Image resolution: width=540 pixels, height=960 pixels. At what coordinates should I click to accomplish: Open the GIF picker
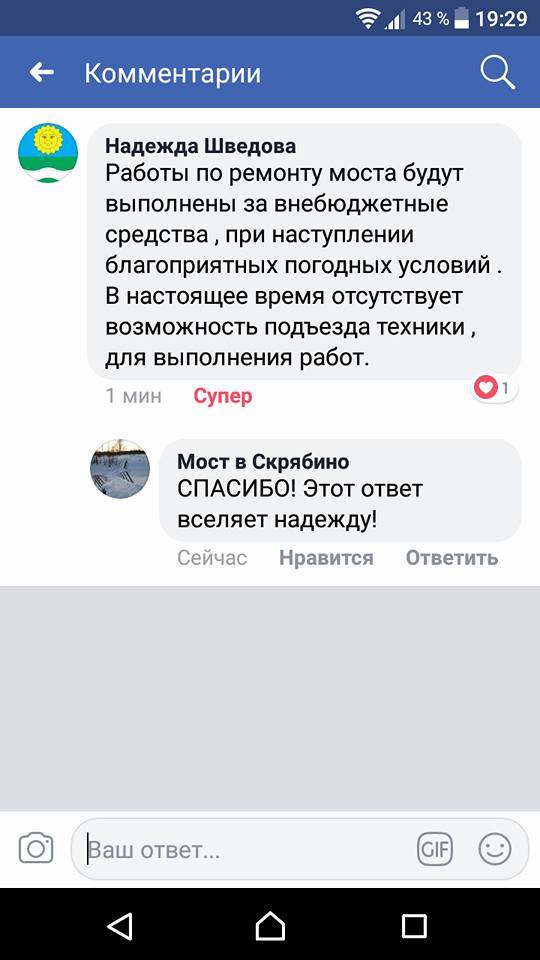click(435, 849)
